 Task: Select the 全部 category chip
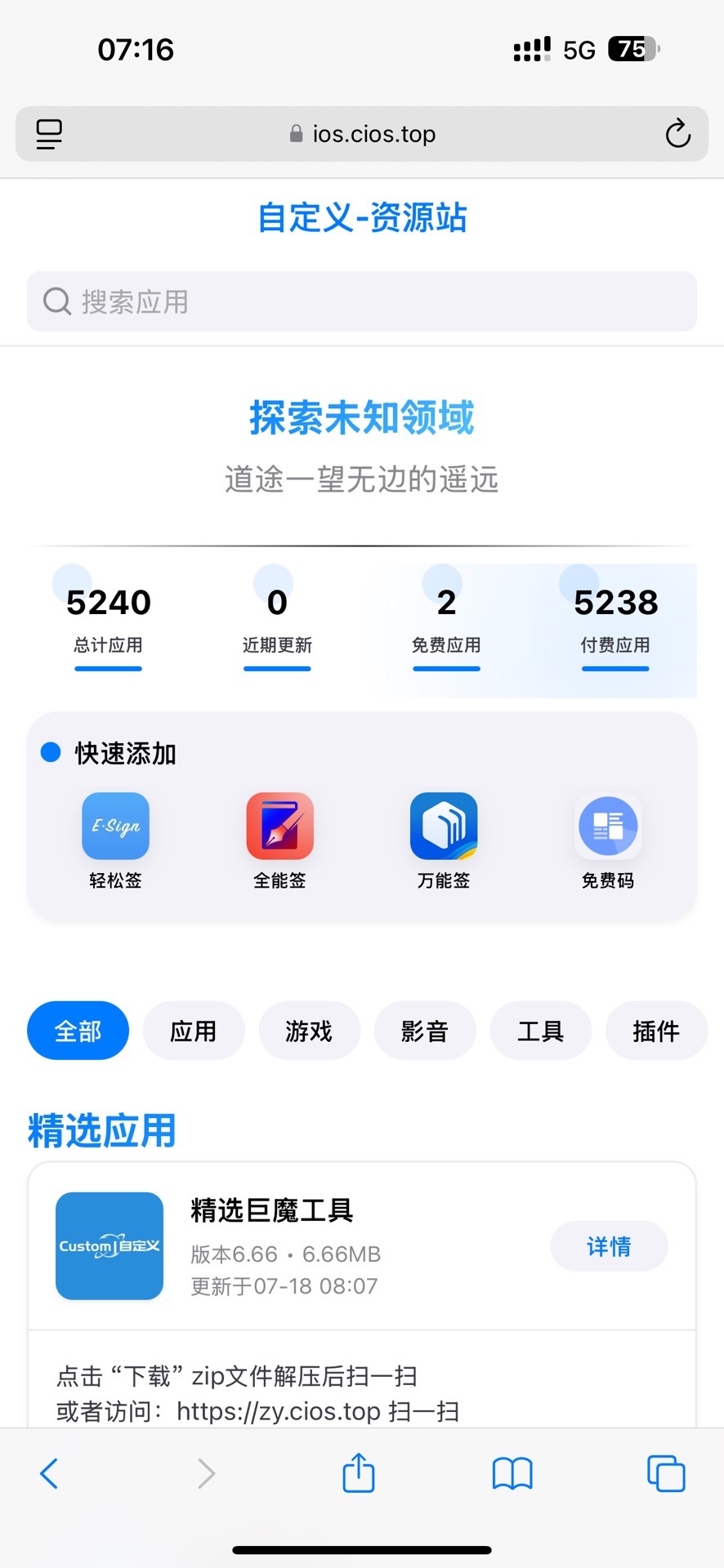(78, 1031)
